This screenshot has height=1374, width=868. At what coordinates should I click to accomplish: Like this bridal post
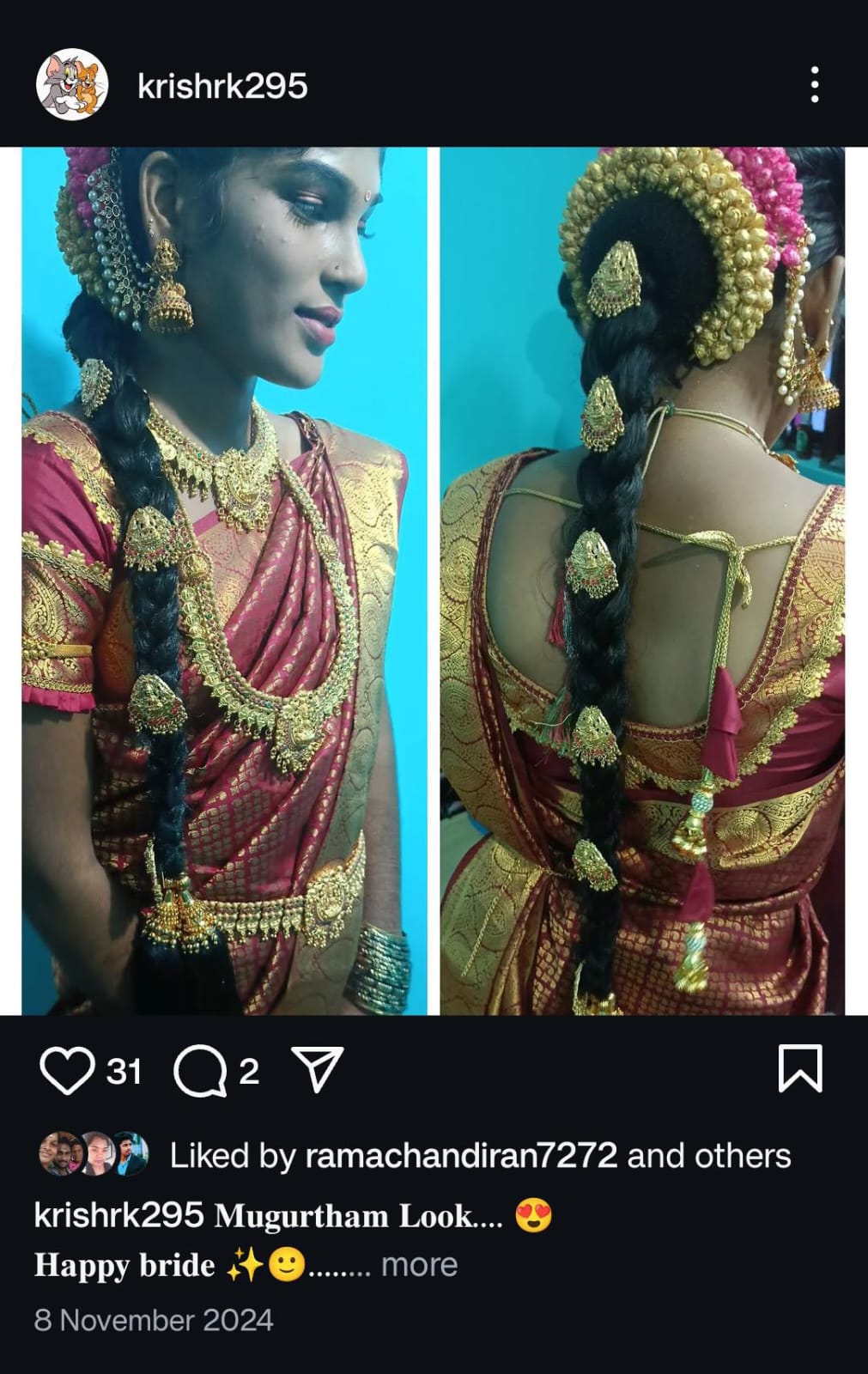[67, 1071]
